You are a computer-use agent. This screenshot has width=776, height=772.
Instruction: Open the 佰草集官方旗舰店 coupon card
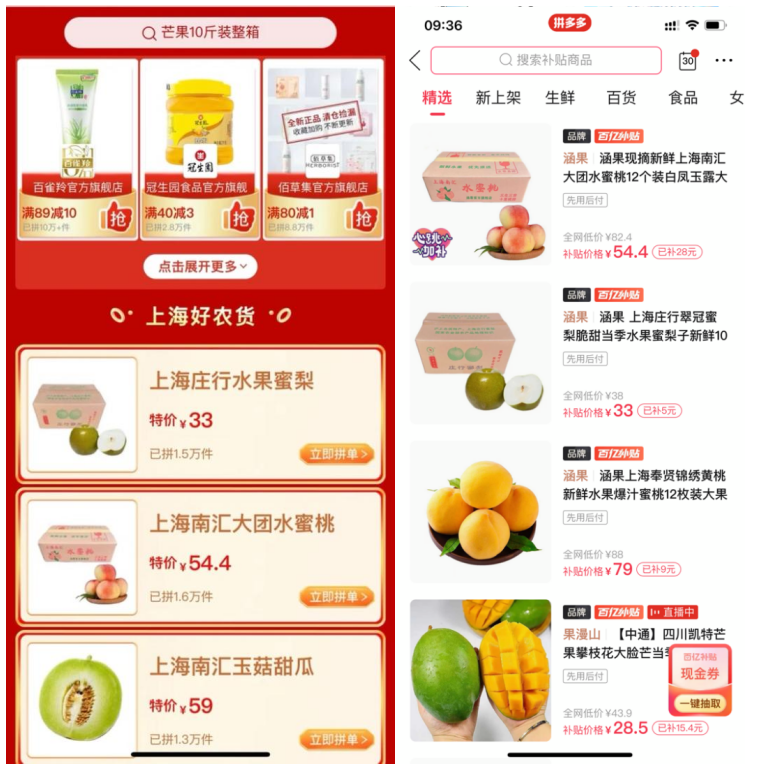323,150
